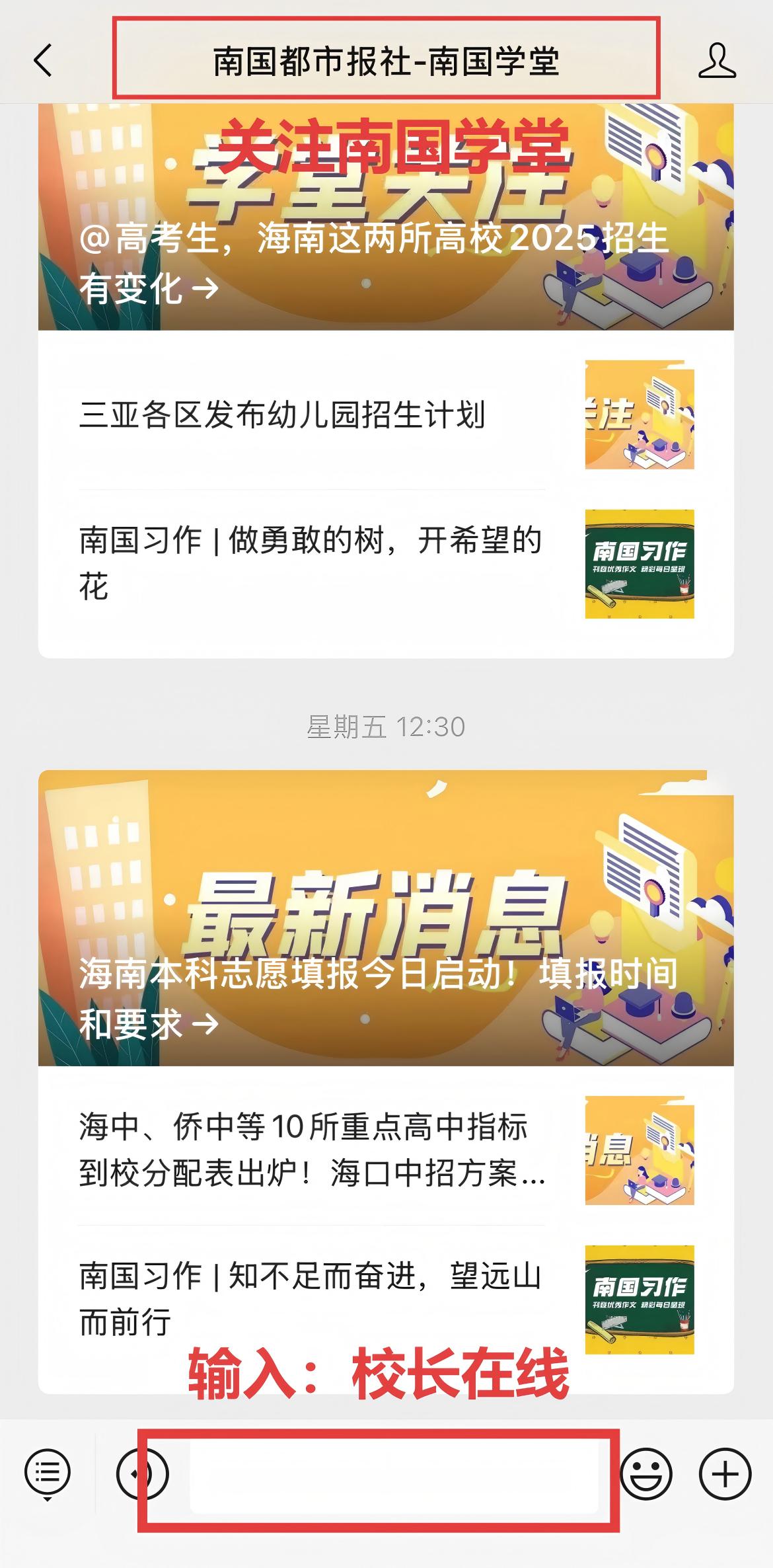The width and height of the screenshot is (773, 1568).
Task: Switch to the account menu list icon
Action: tap(48, 1474)
